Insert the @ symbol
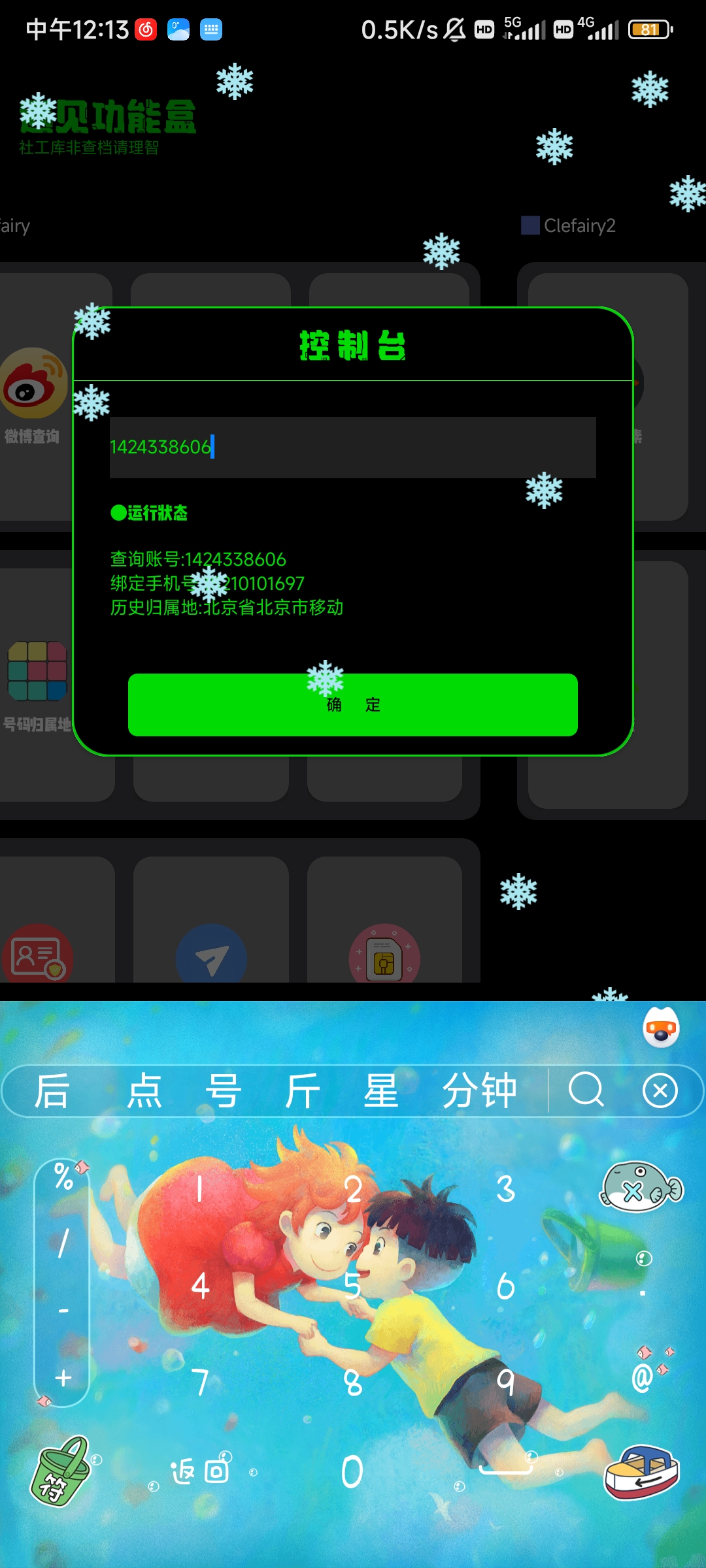This screenshot has width=706, height=1568. coord(643,1379)
